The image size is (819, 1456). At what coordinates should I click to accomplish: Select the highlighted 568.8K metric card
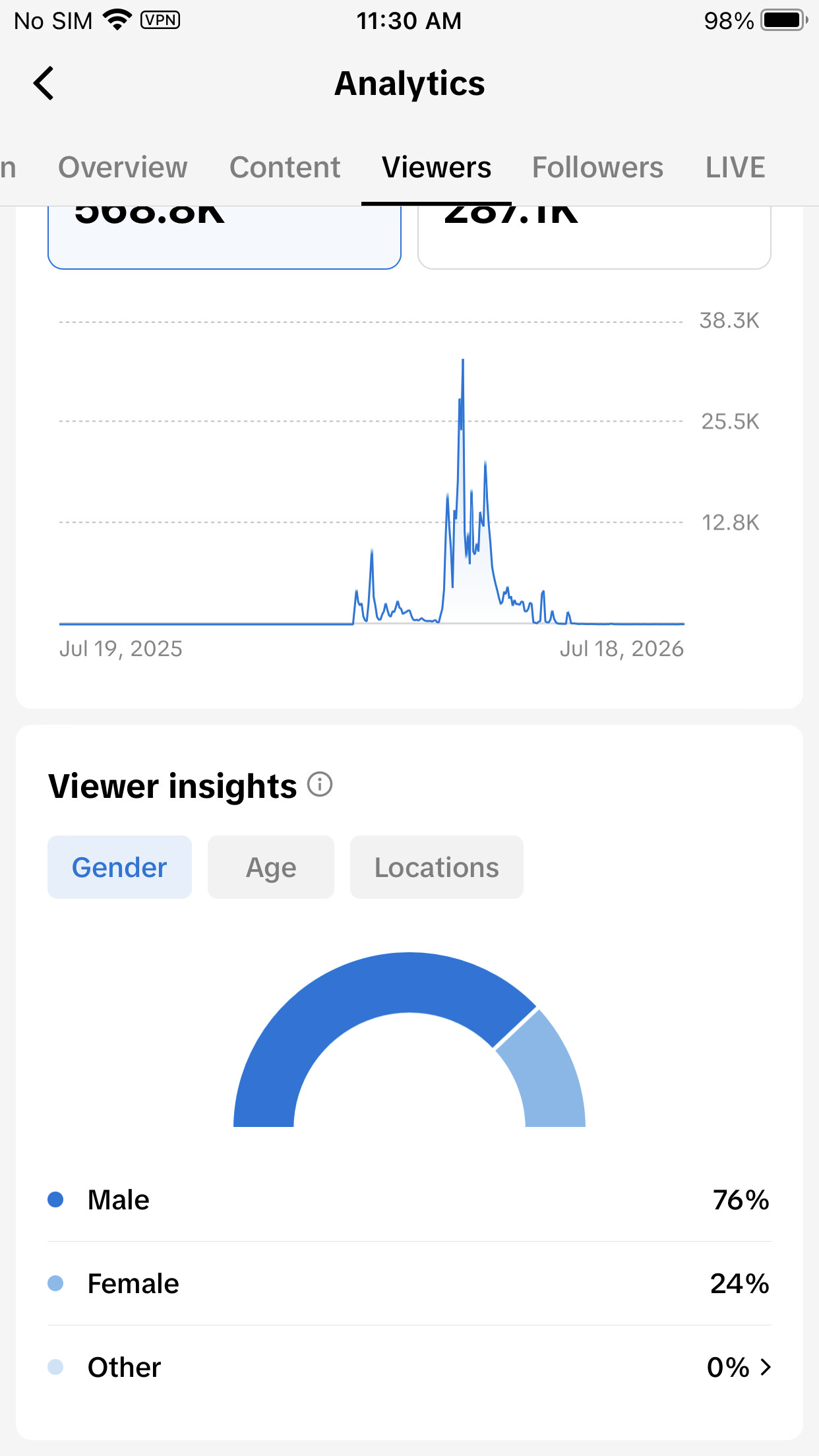[224, 237]
